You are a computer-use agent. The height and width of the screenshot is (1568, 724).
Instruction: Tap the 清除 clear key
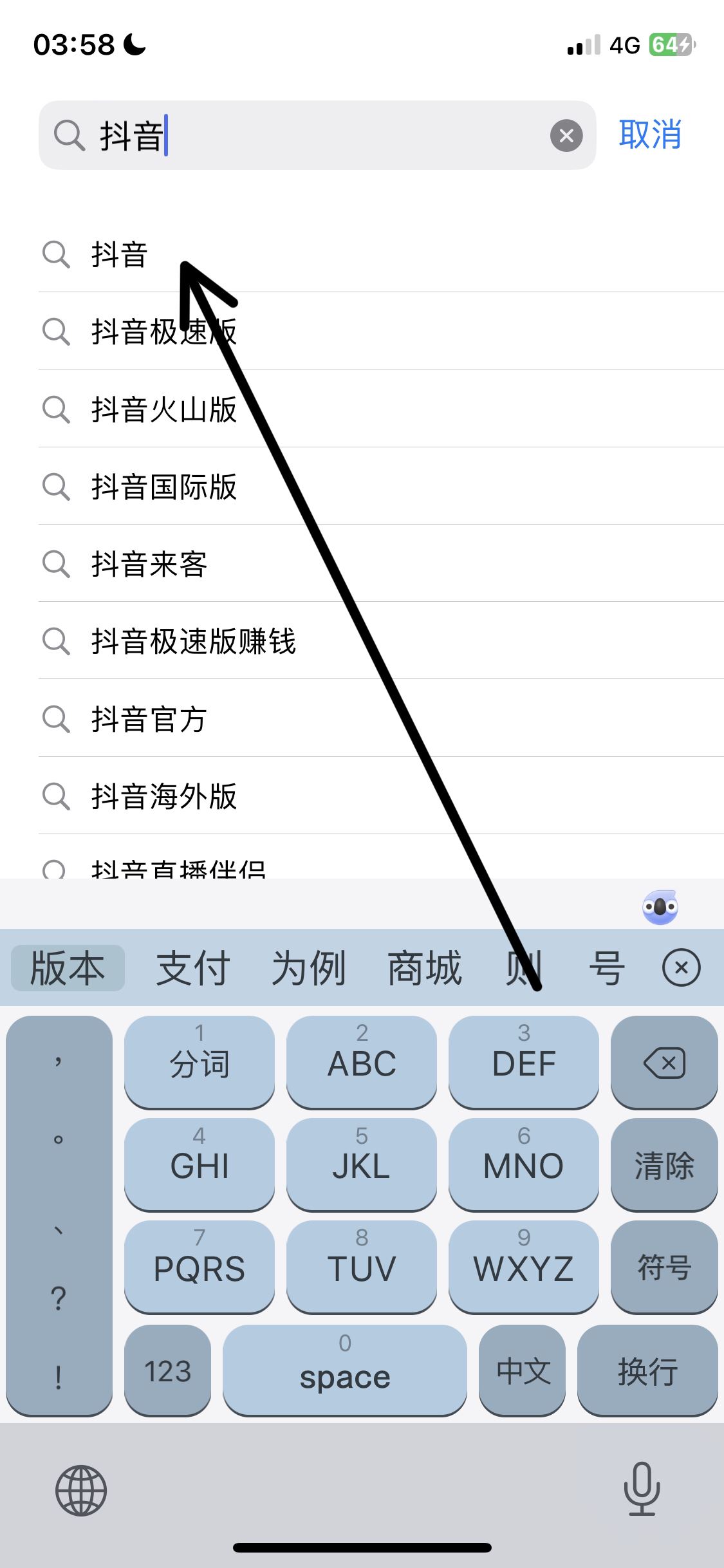coord(664,1166)
